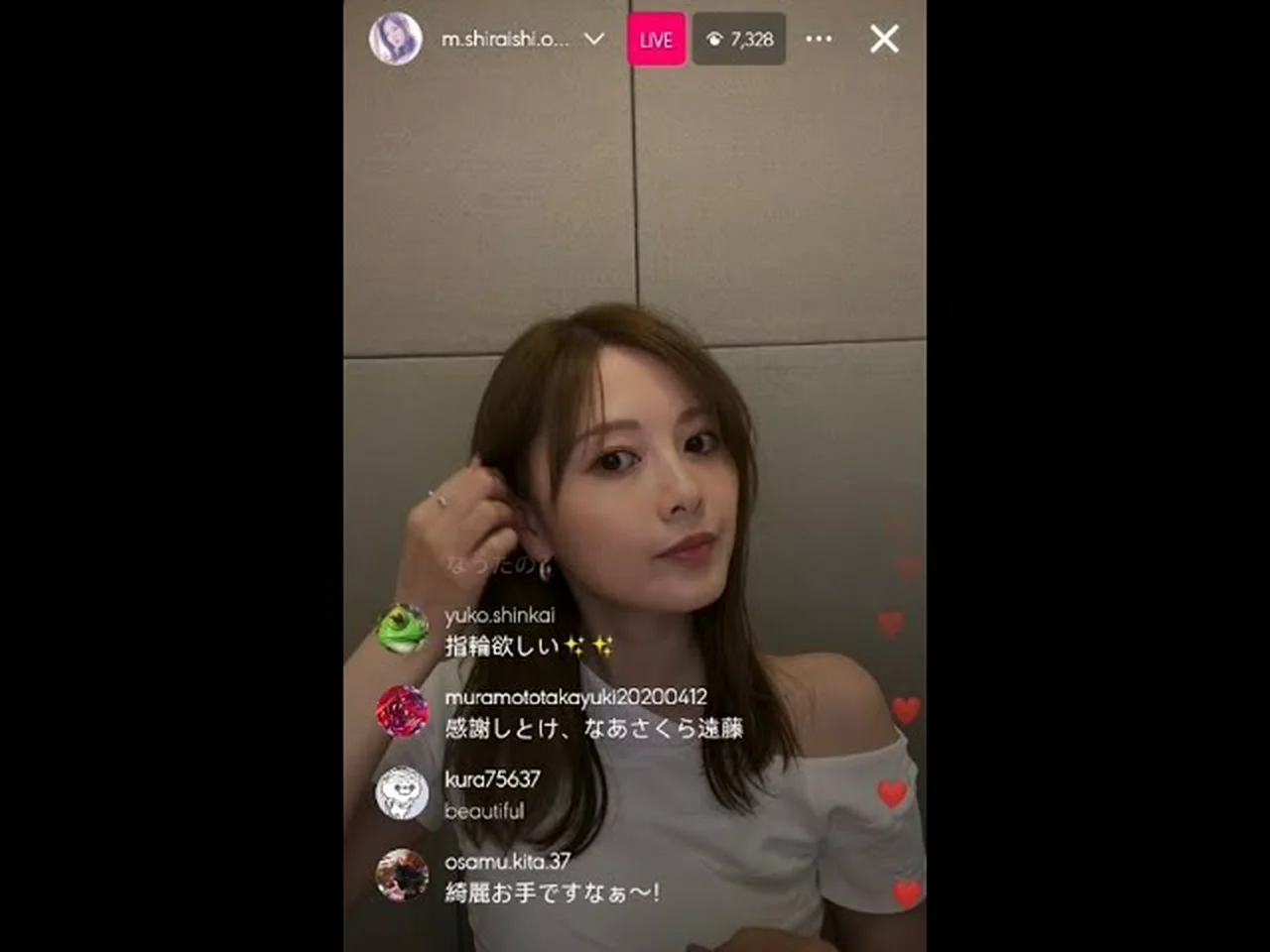The image size is (1270, 952).
Task: Open the broadcaster's profile picture
Action: pyautogui.click(x=395, y=40)
